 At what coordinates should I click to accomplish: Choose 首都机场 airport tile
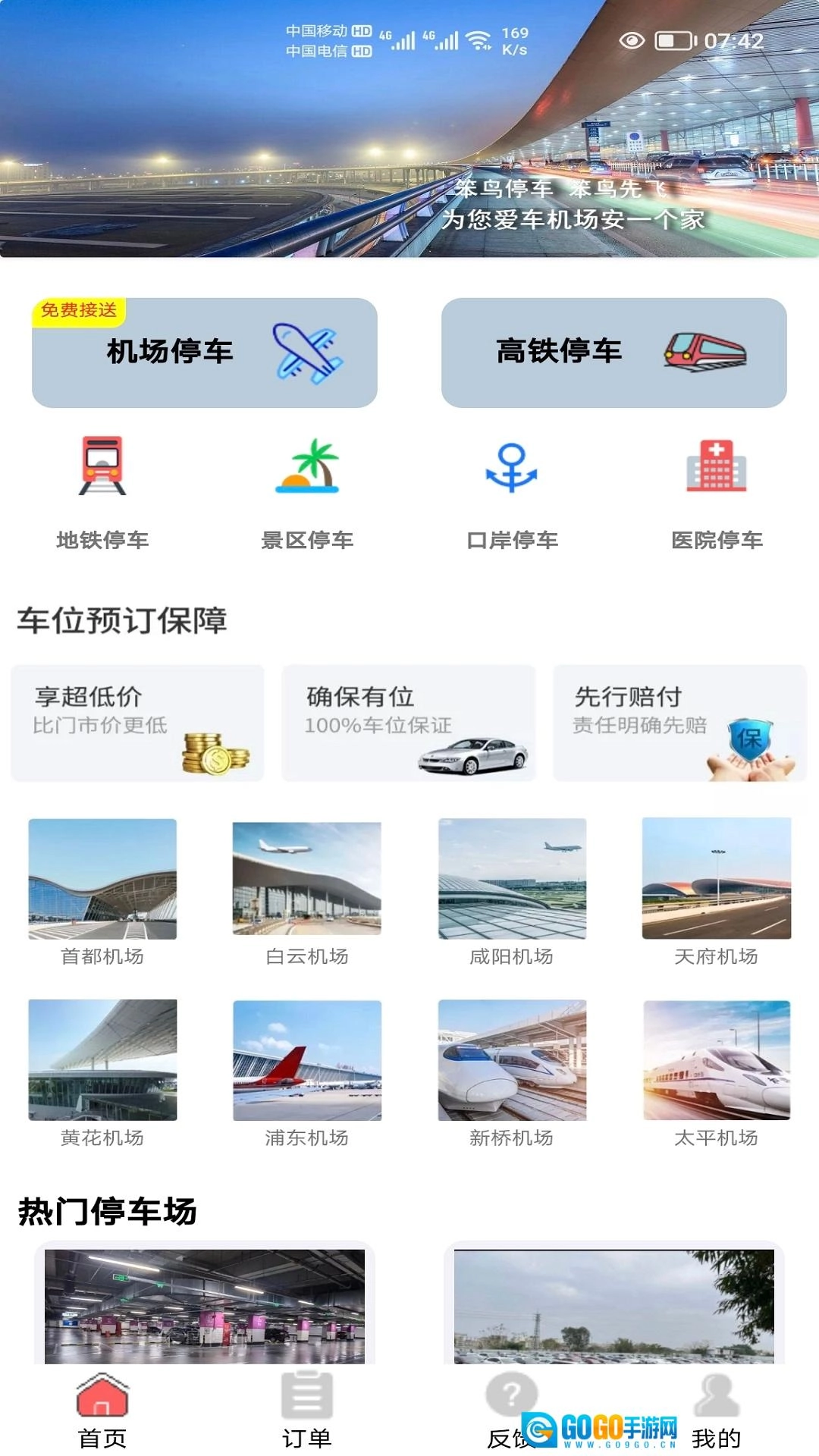[x=102, y=891]
